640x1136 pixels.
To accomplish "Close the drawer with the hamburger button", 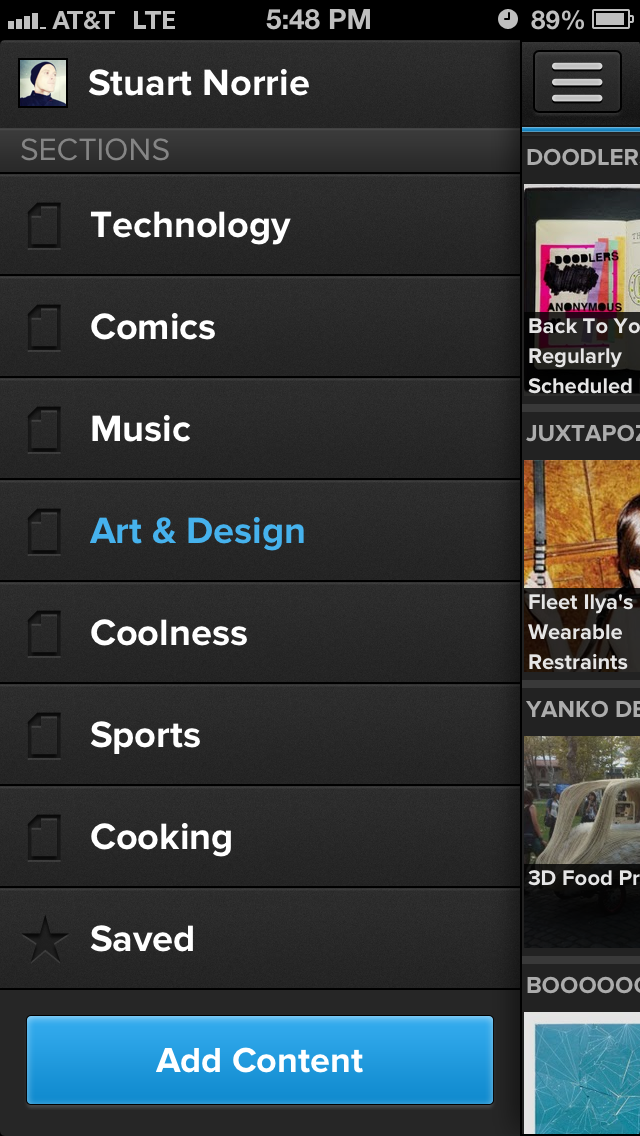I will (577, 83).
